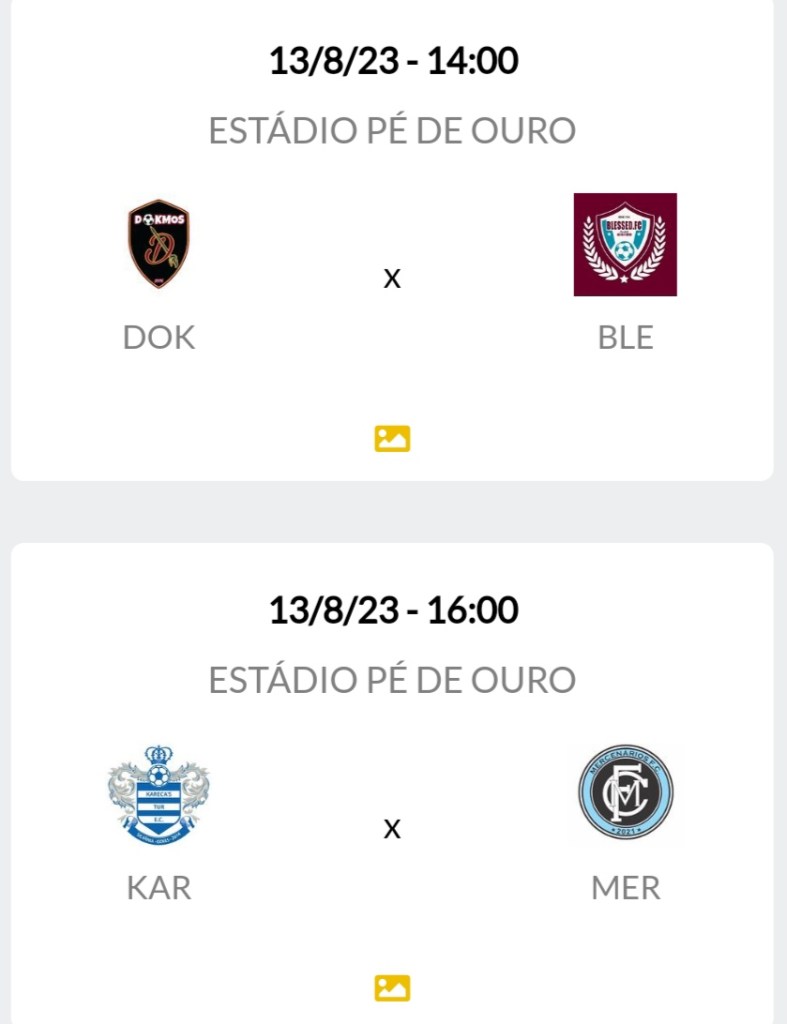787x1024 pixels.
Task: Tap the image icon under KAR x MER
Action: click(x=392, y=988)
